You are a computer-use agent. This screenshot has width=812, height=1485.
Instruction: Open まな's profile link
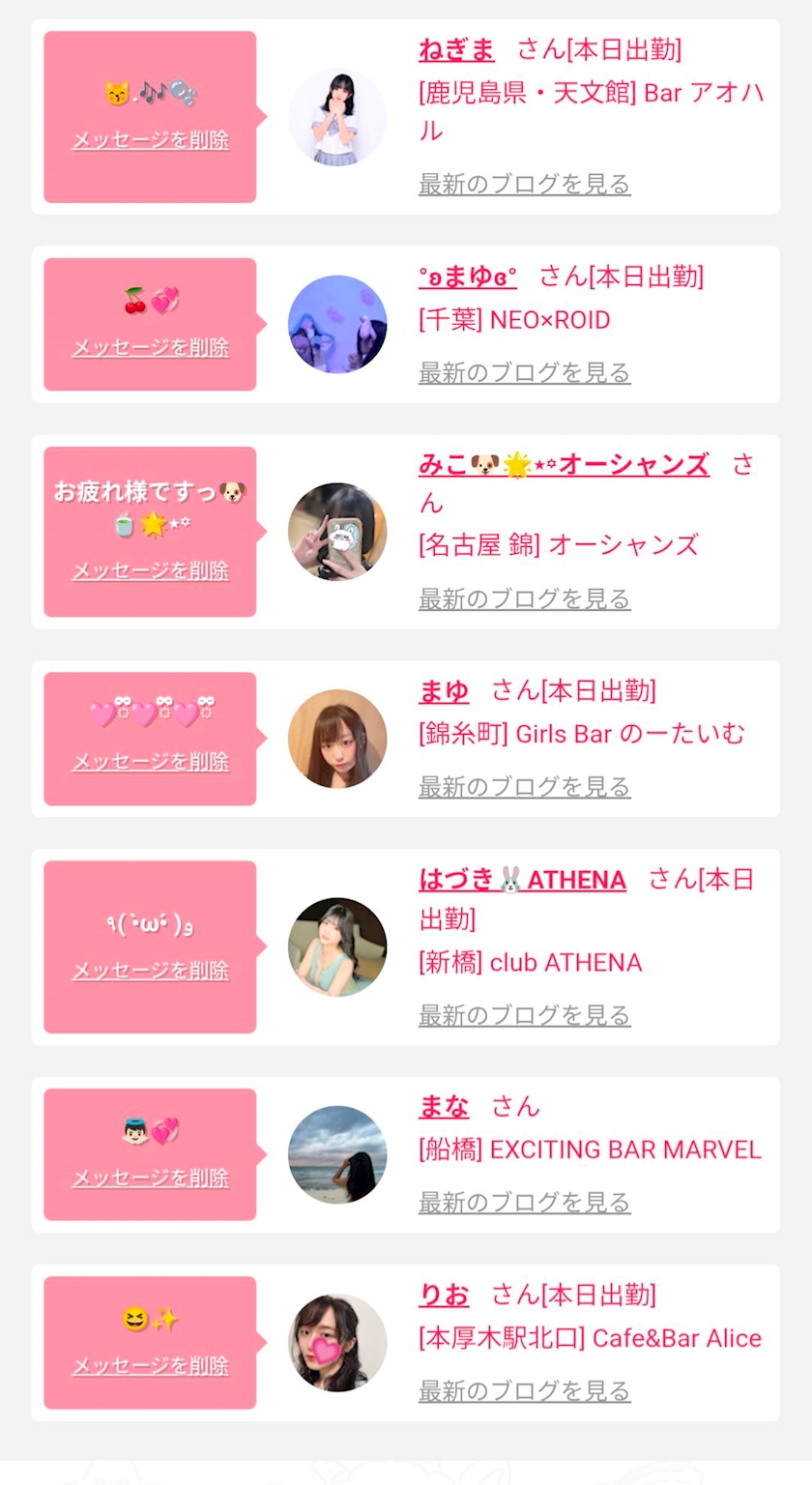(444, 1106)
